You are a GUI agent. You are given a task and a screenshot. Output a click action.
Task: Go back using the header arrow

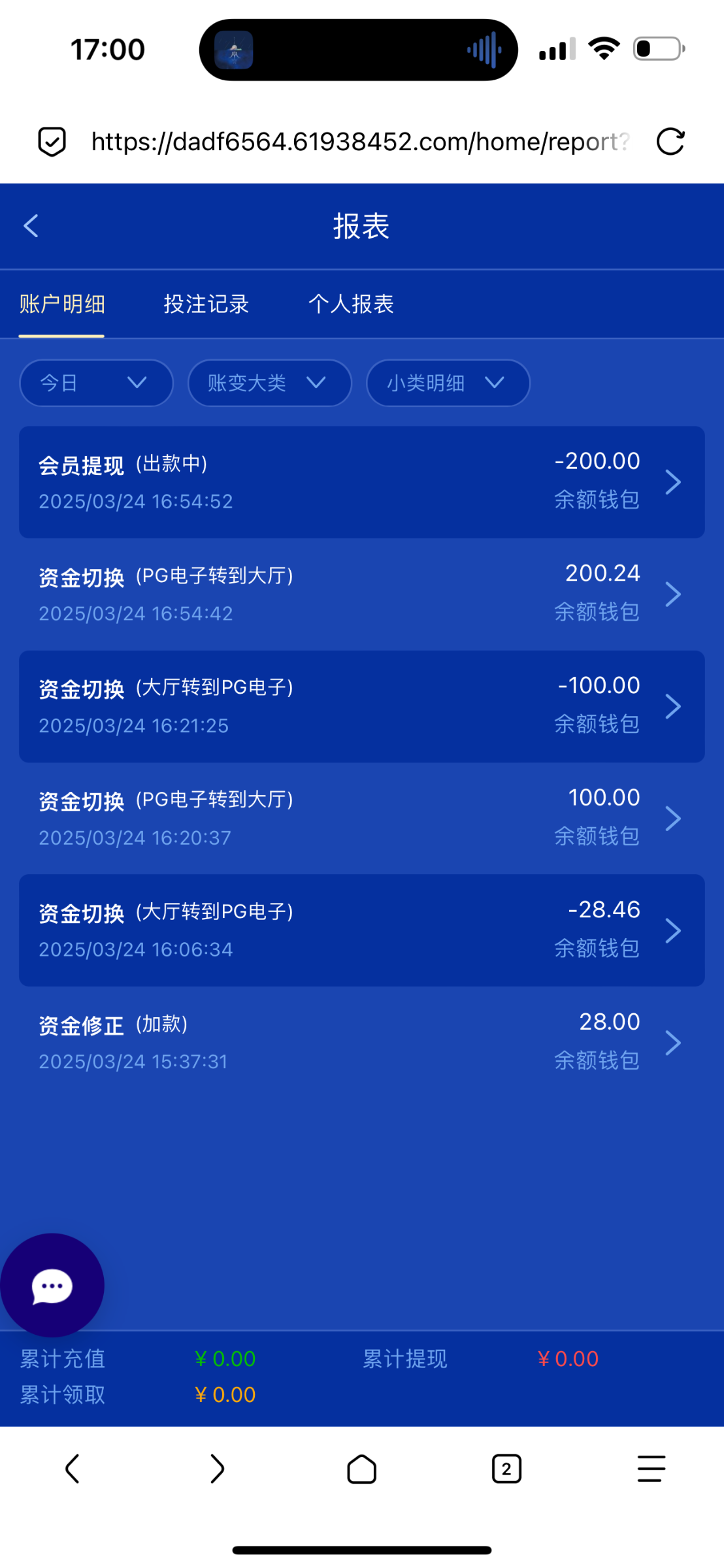(x=31, y=226)
